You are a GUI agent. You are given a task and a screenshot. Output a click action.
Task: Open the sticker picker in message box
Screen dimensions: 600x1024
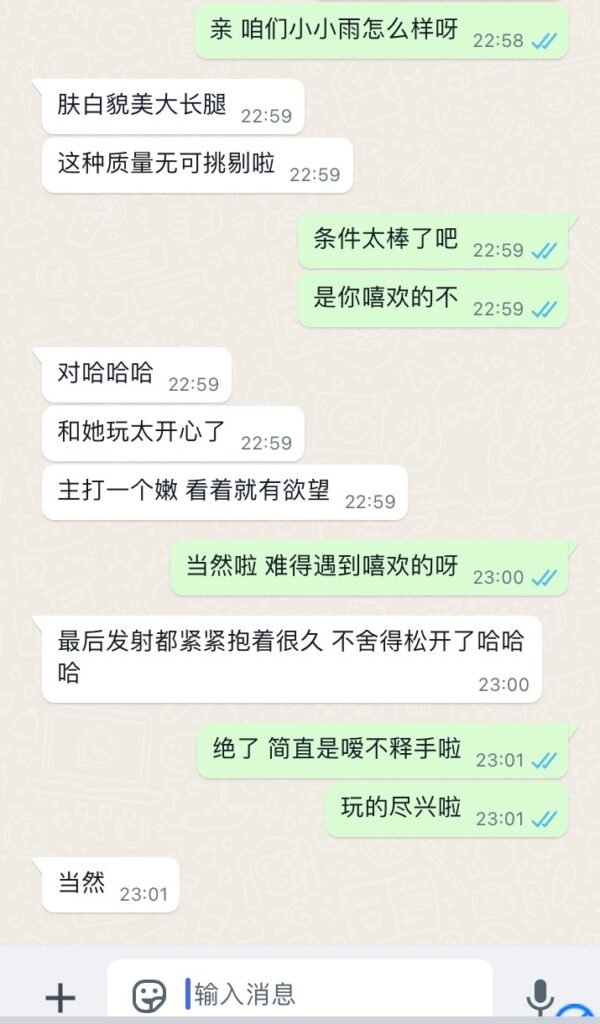[x=149, y=995]
